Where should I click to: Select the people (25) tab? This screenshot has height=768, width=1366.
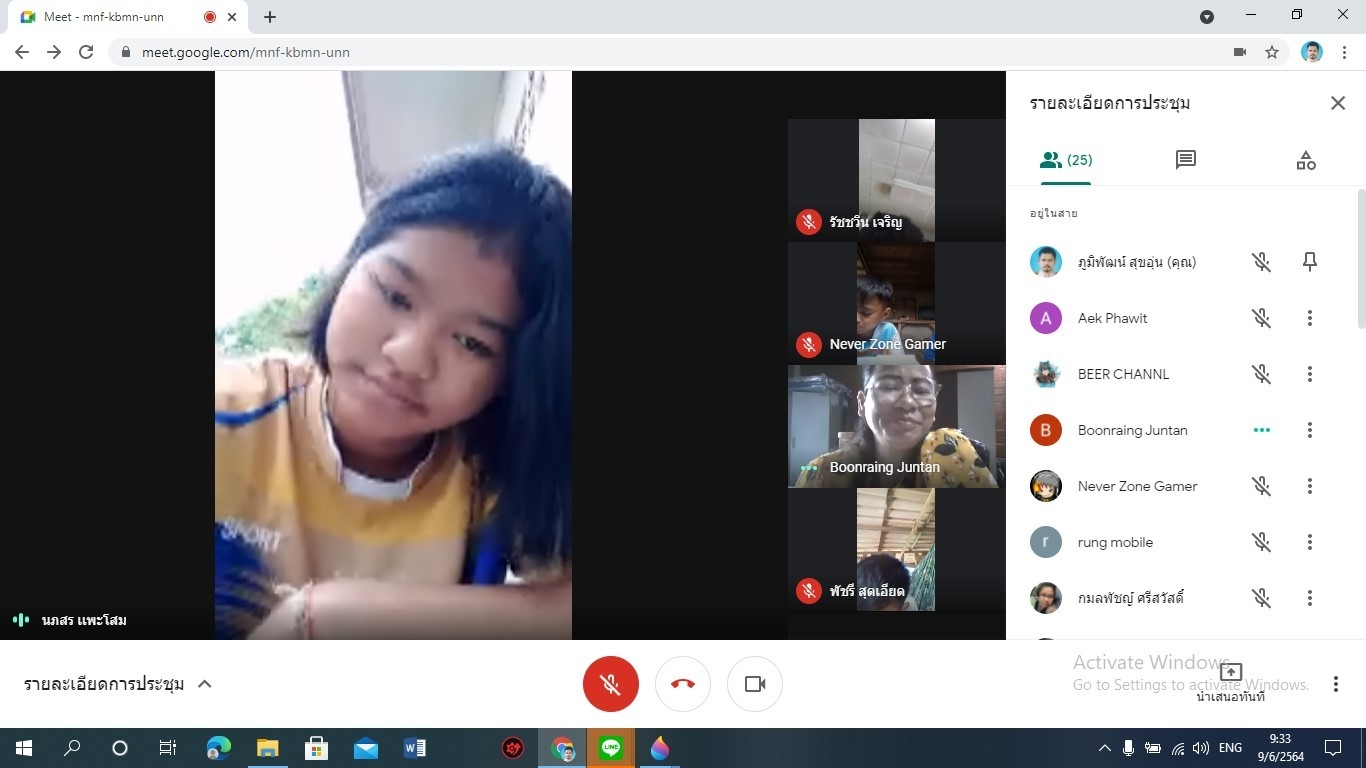pyautogui.click(x=1066, y=160)
